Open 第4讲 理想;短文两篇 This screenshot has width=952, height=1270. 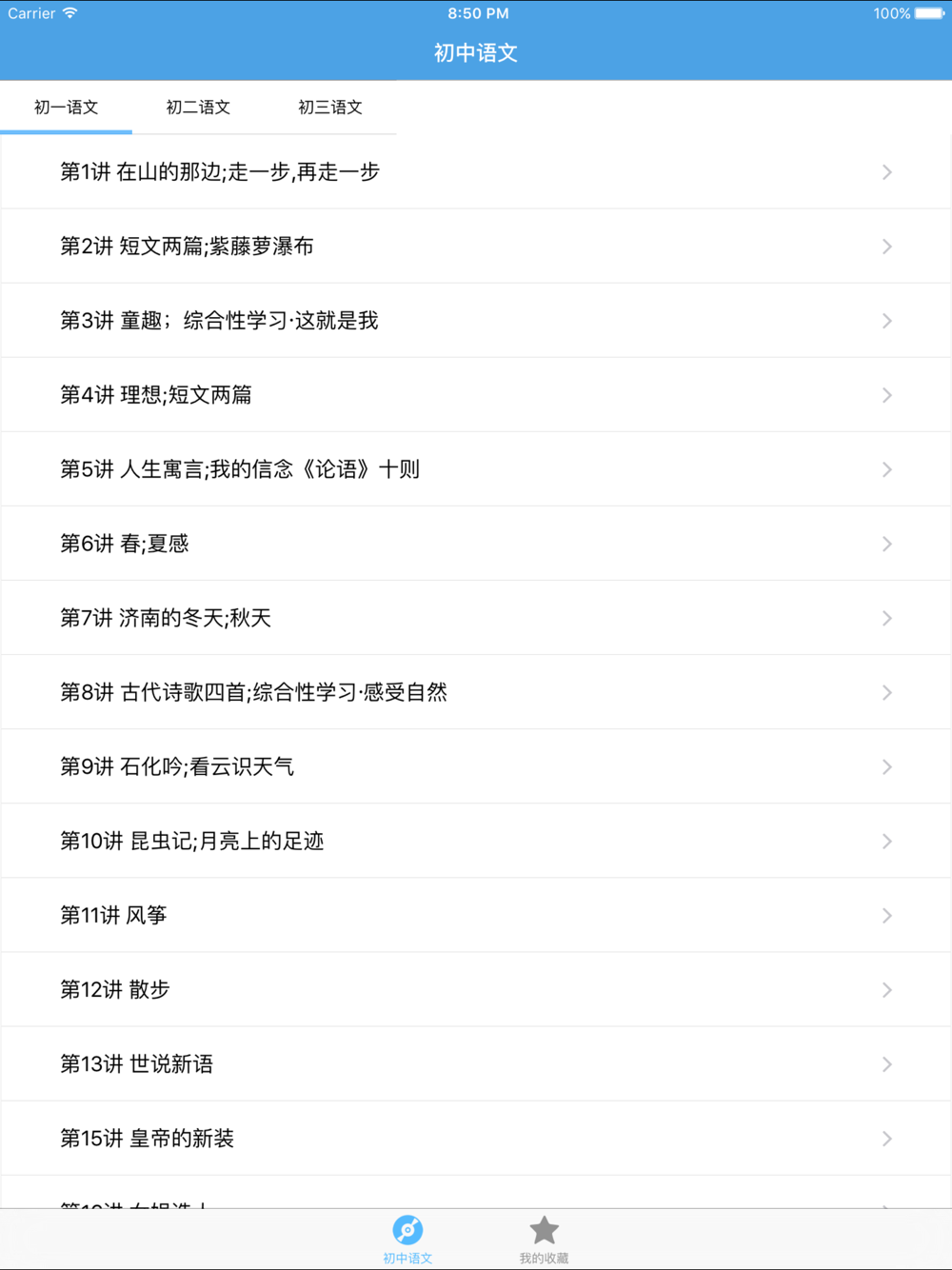click(x=476, y=395)
